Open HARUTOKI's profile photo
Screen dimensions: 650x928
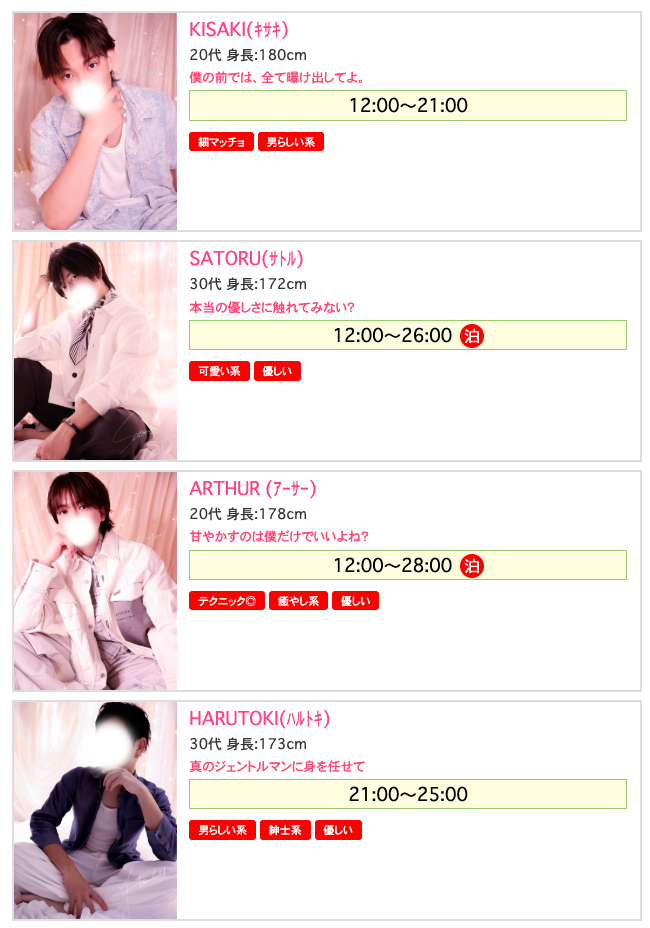pos(95,810)
